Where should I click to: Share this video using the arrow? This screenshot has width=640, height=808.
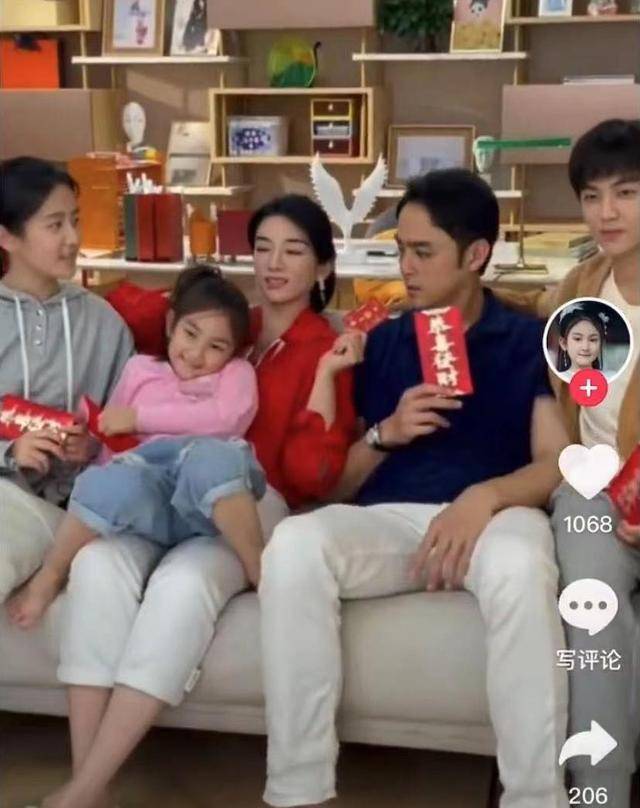pos(588,745)
